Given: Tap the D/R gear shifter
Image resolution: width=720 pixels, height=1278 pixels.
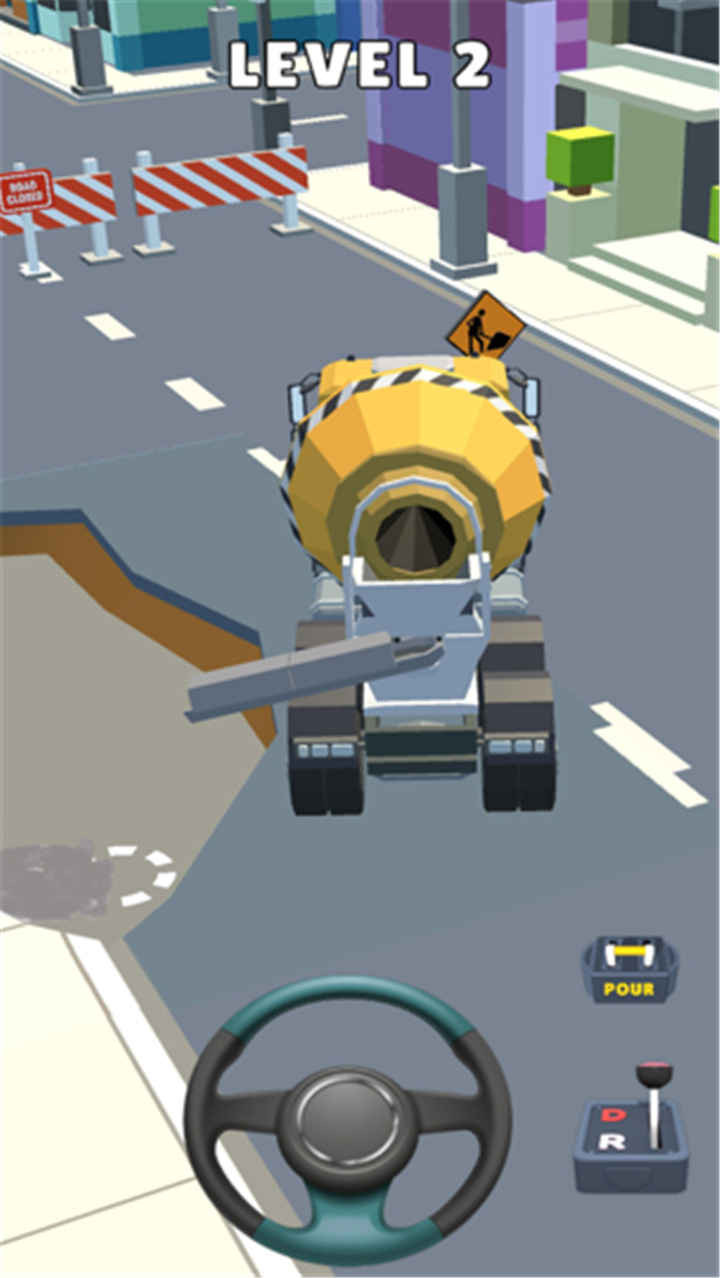Looking at the screenshot, I should pyautogui.click(x=631, y=1128).
